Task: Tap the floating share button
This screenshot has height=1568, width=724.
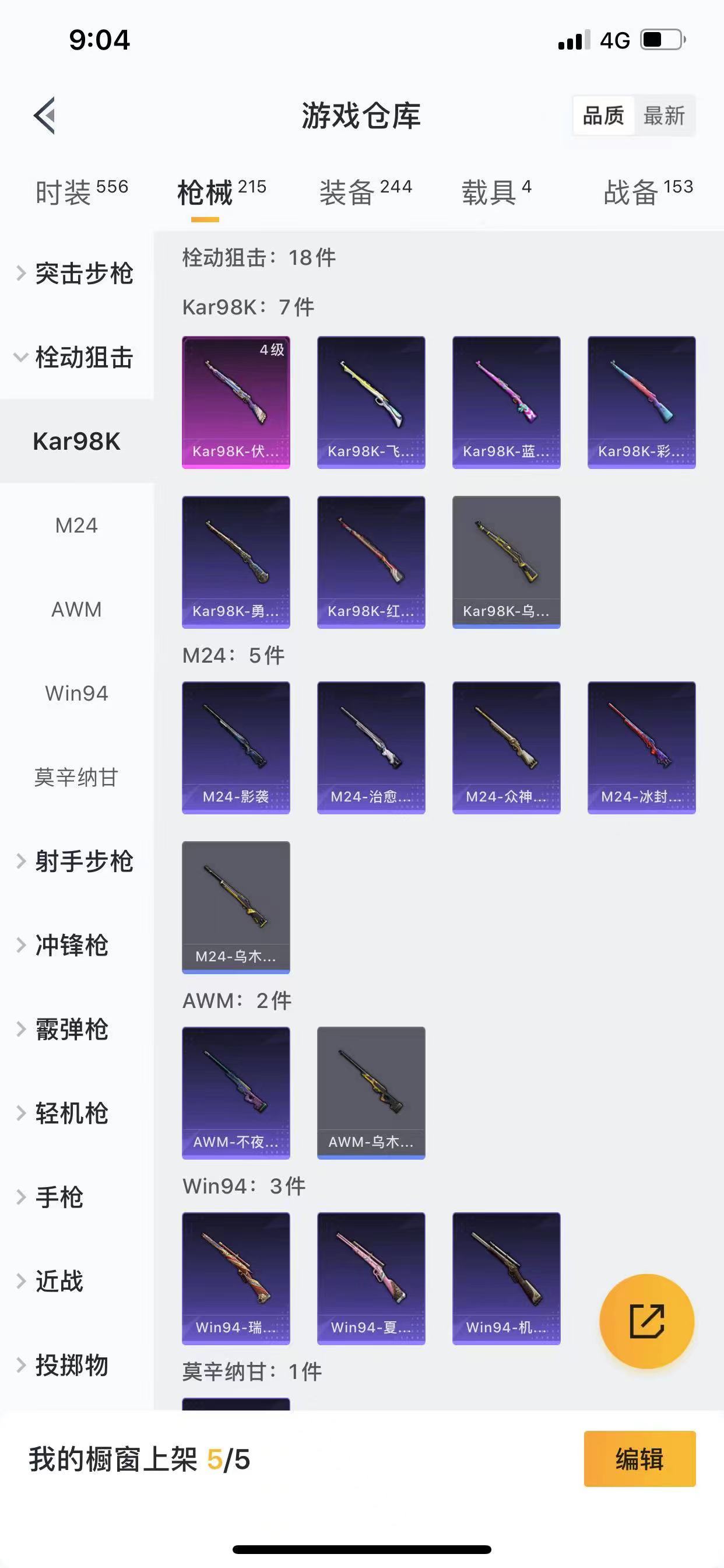Action: [646, 1321]
